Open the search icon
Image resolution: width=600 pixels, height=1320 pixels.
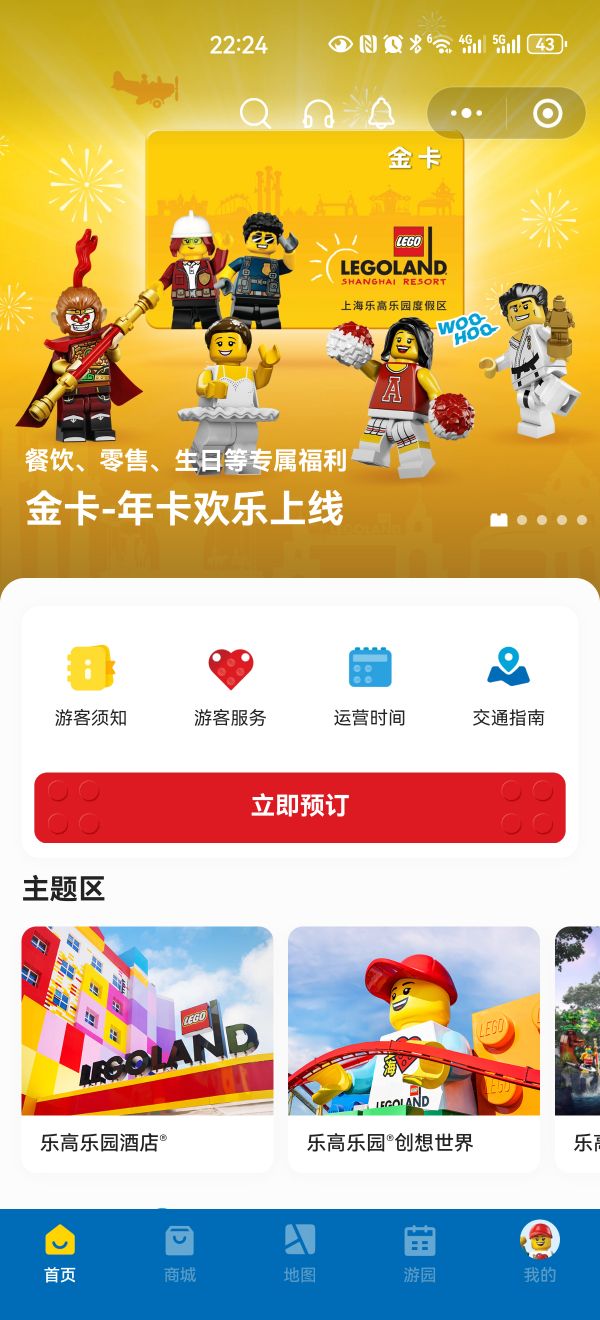tap(255, 114)
